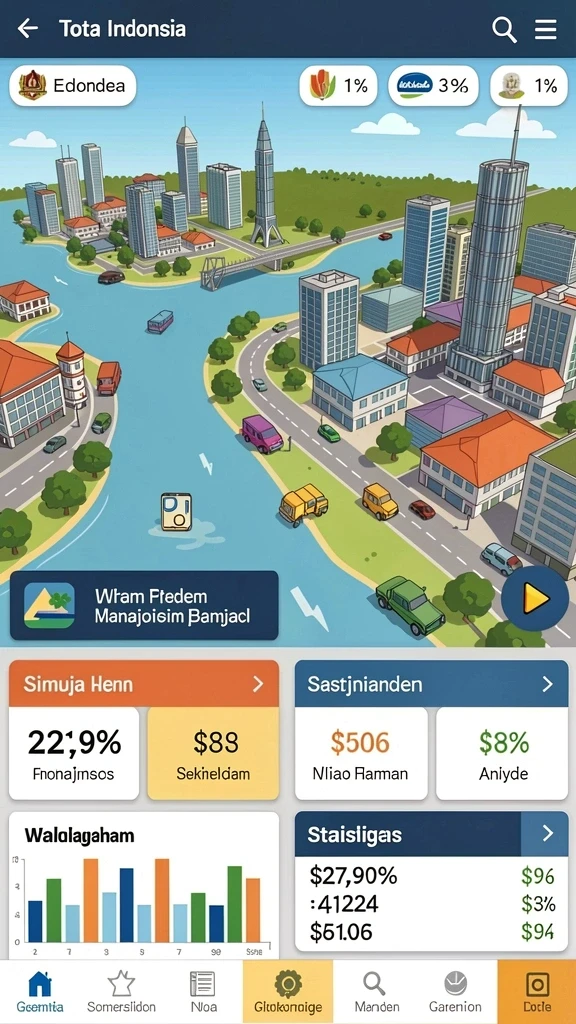Switch to the Dotle tab
This screenshot has width=576, height=1024.
tap(537, 992)
